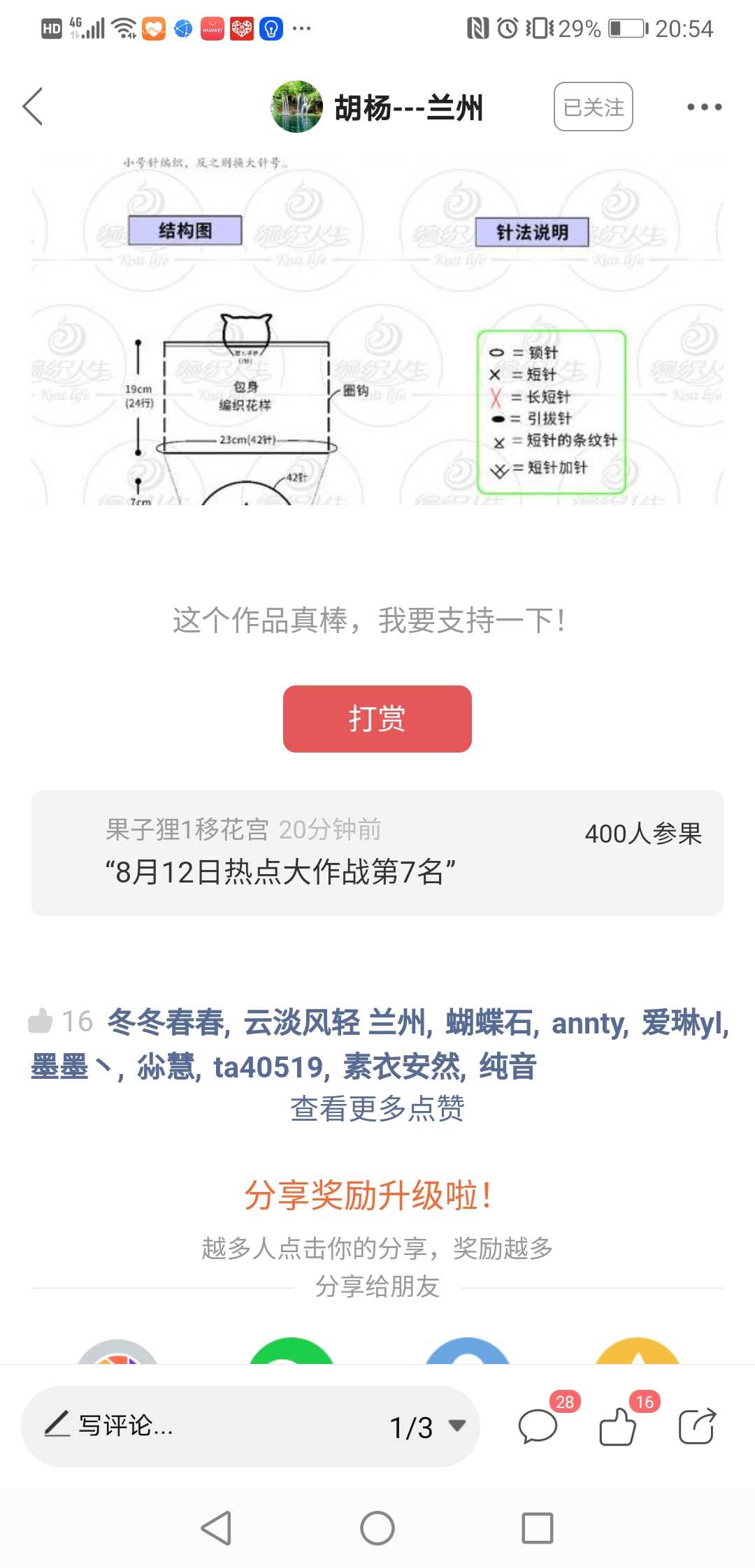The height and width of the screenshot is (1568, 755).
Task: Open the 8月12日热点大作战第7名 card
Action: click(377, 852)
